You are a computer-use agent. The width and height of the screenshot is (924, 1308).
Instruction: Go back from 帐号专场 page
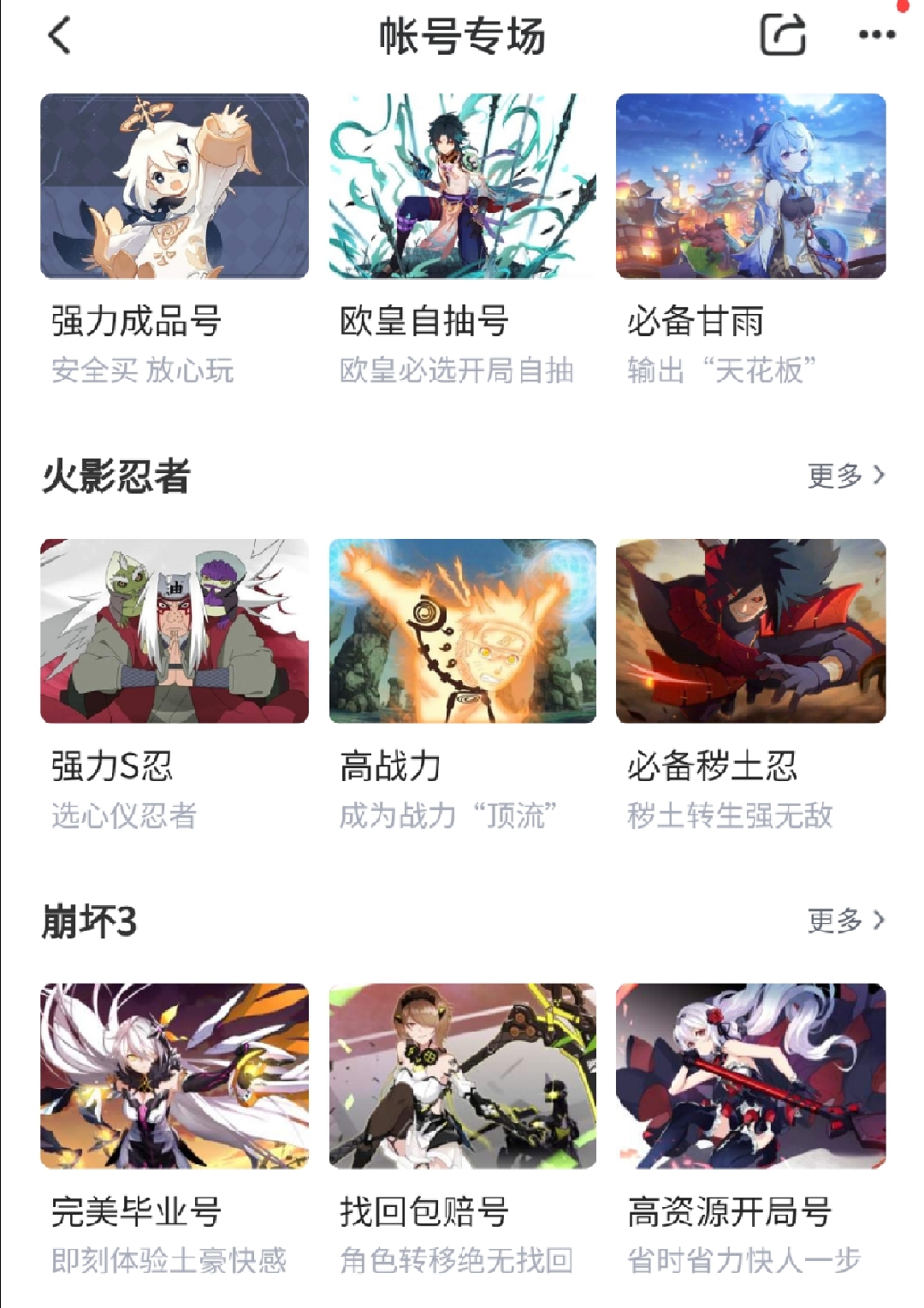click(60, 36)
